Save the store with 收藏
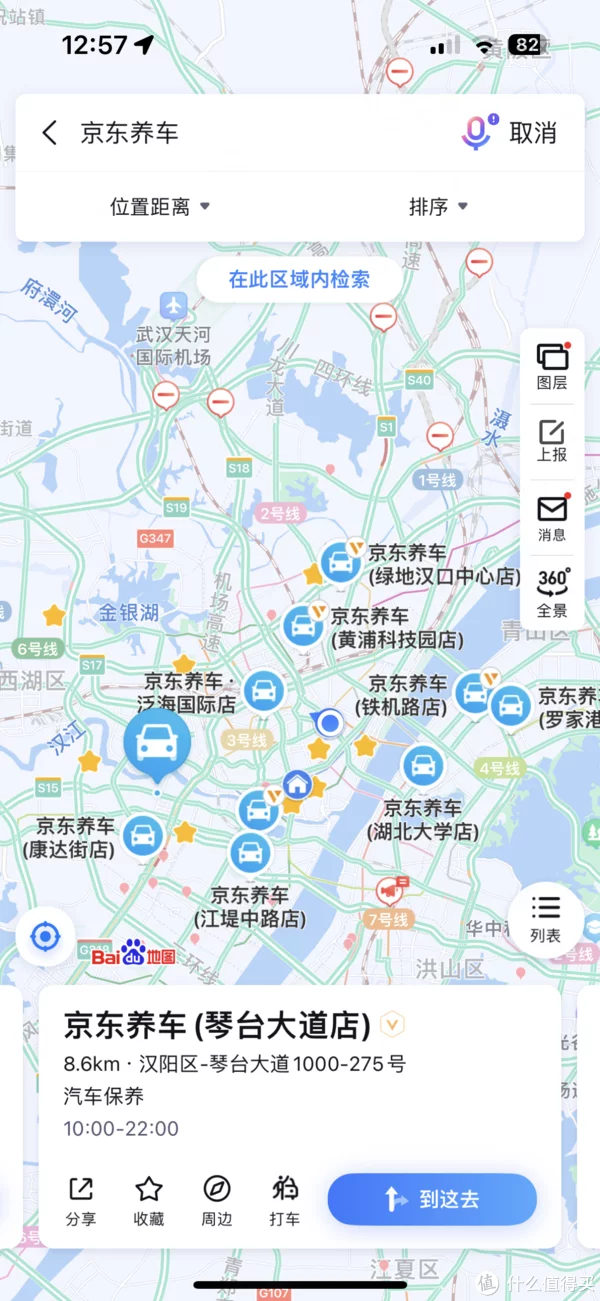Image resolution: width=600 pixels, height=1301 pixels. pos(149,1200)
